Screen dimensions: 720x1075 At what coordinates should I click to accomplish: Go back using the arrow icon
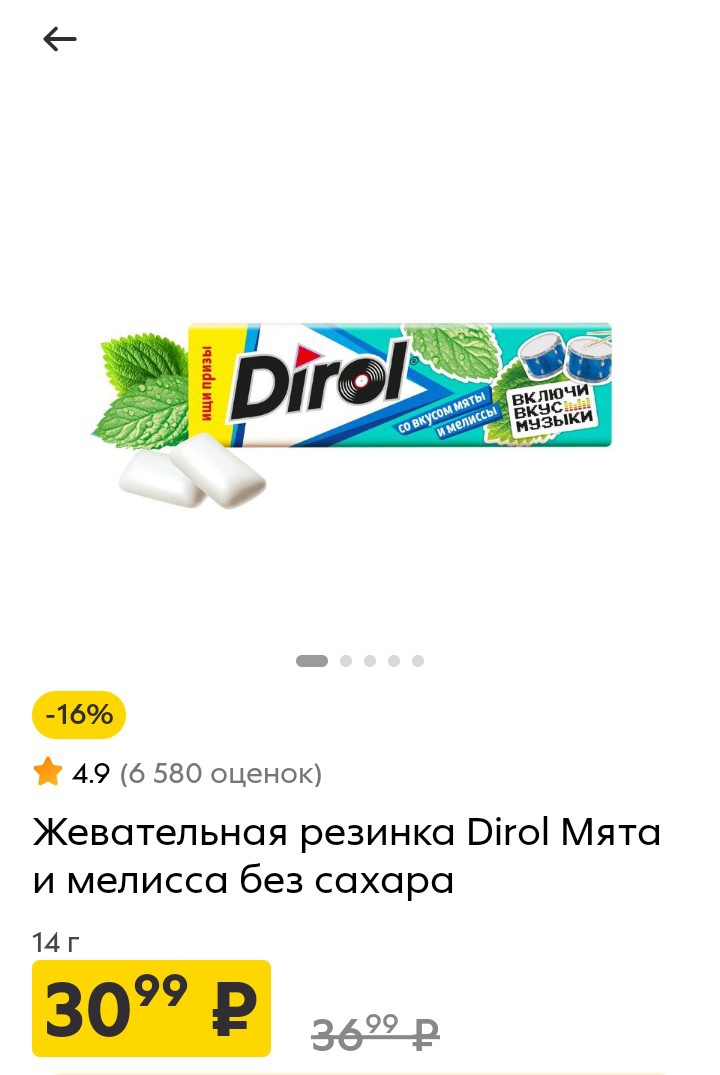coord(60,39)
